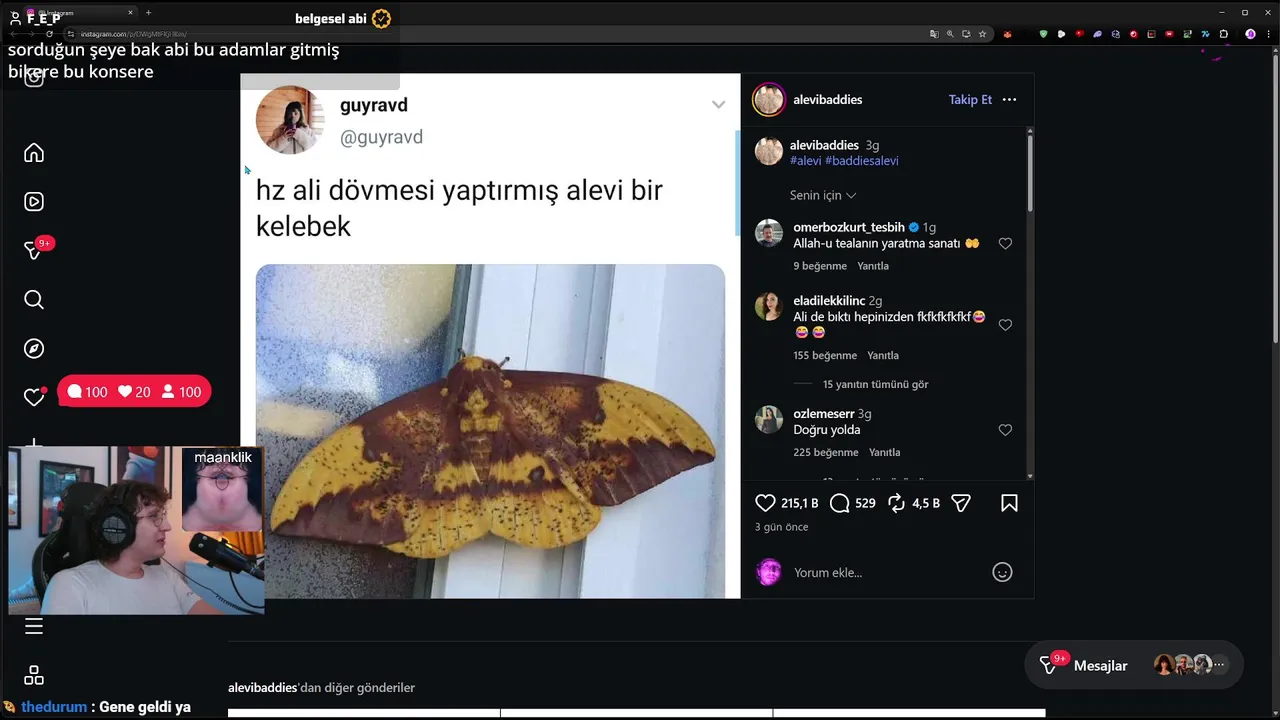The image size is (1280, 720).
Task: Bookmark the alevibaddies post
Action: (x=1009, y=503)
